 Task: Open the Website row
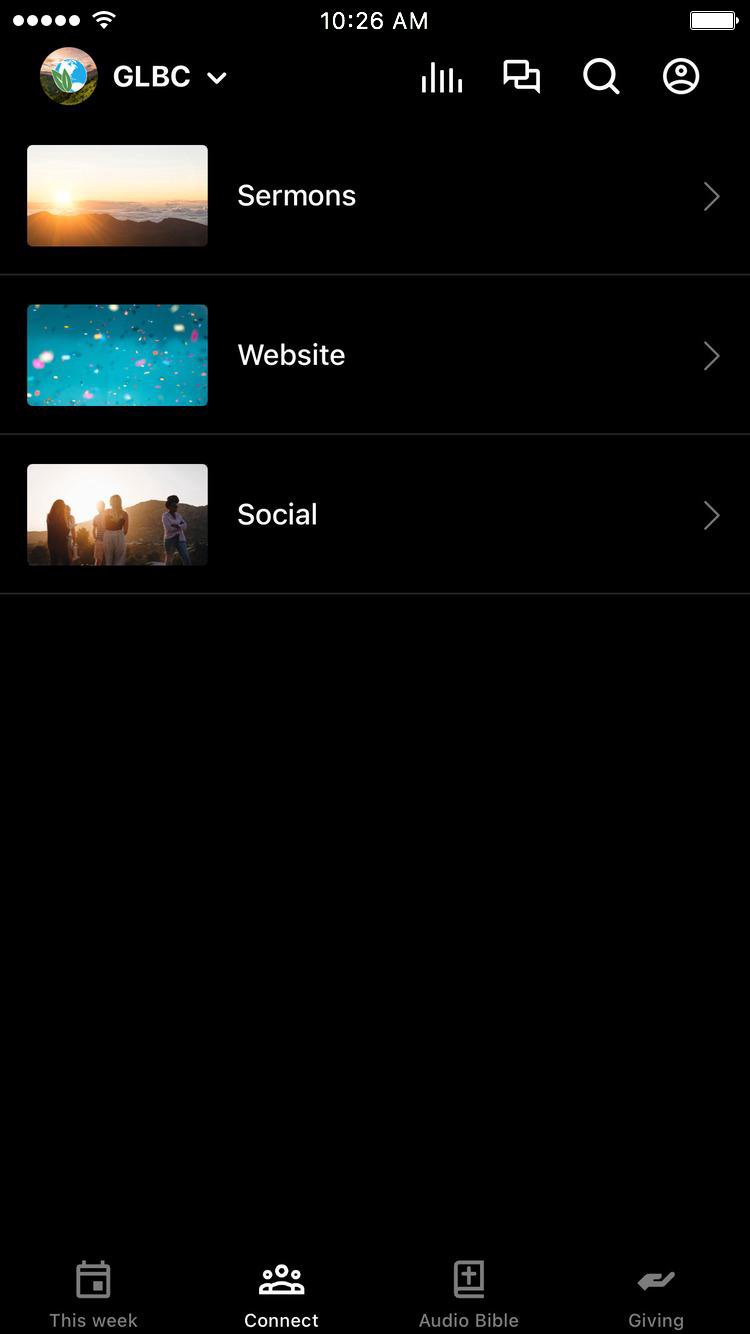(375, 355)
